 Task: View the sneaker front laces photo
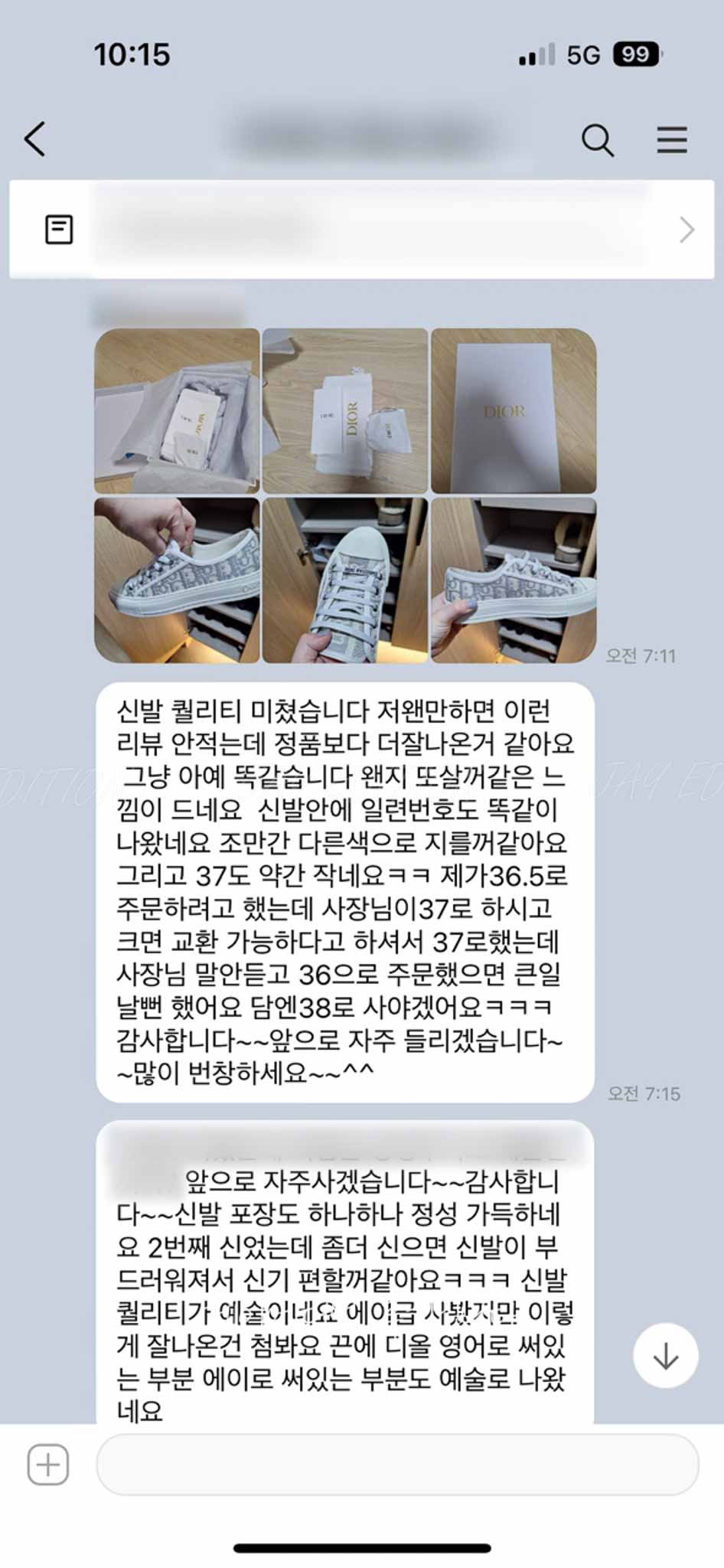[x=345, y=580]
